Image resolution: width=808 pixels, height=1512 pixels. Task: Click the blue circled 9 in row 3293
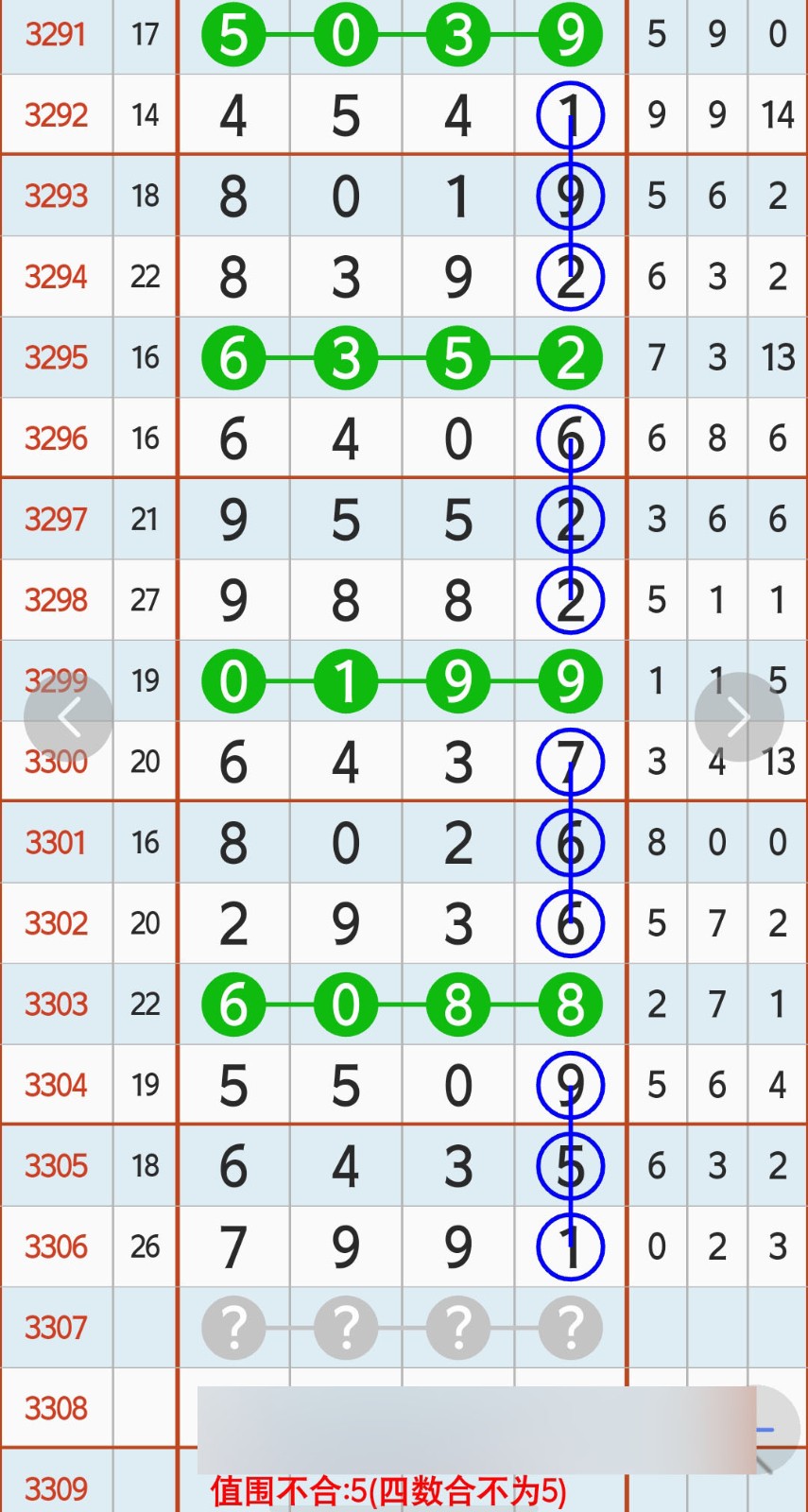pos(570,196)
